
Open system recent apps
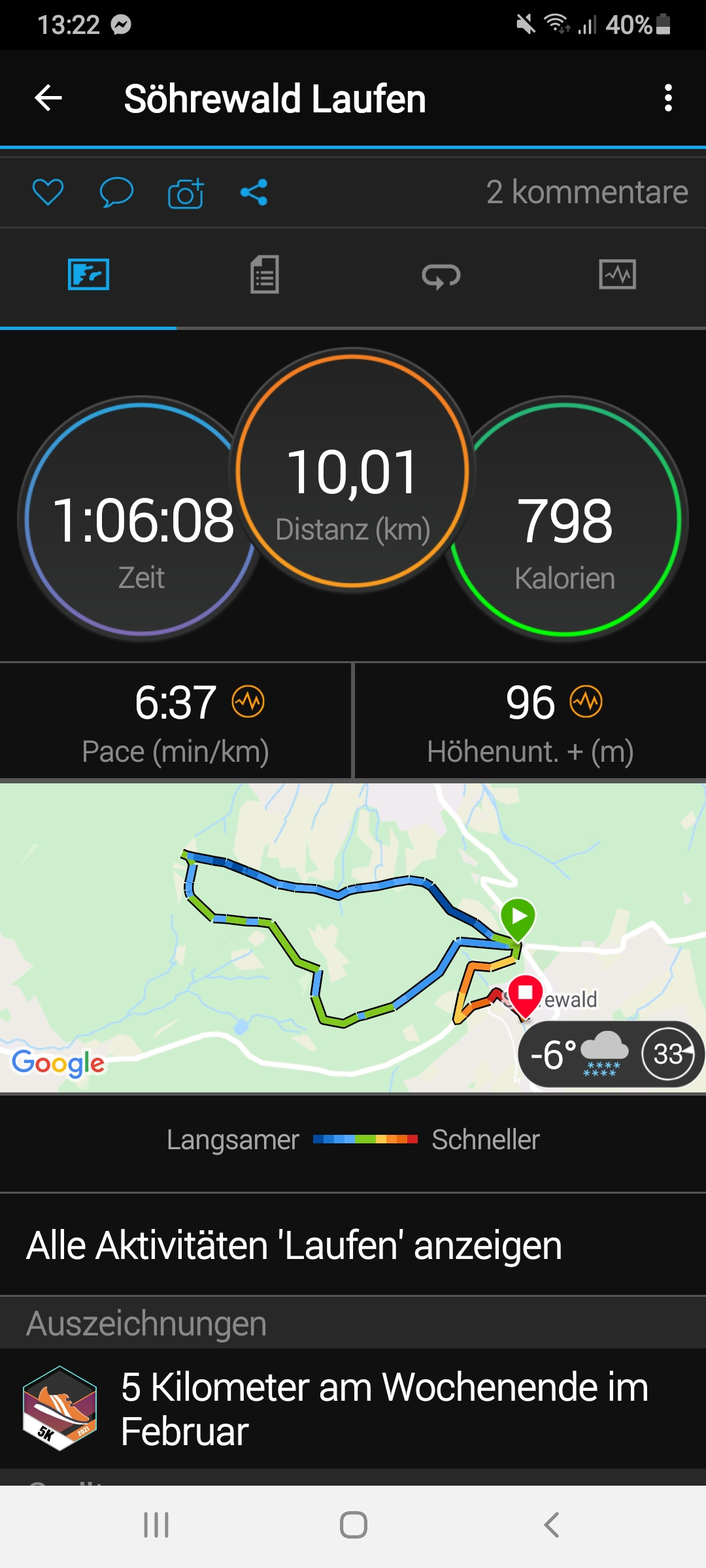tap(156, 1526)
